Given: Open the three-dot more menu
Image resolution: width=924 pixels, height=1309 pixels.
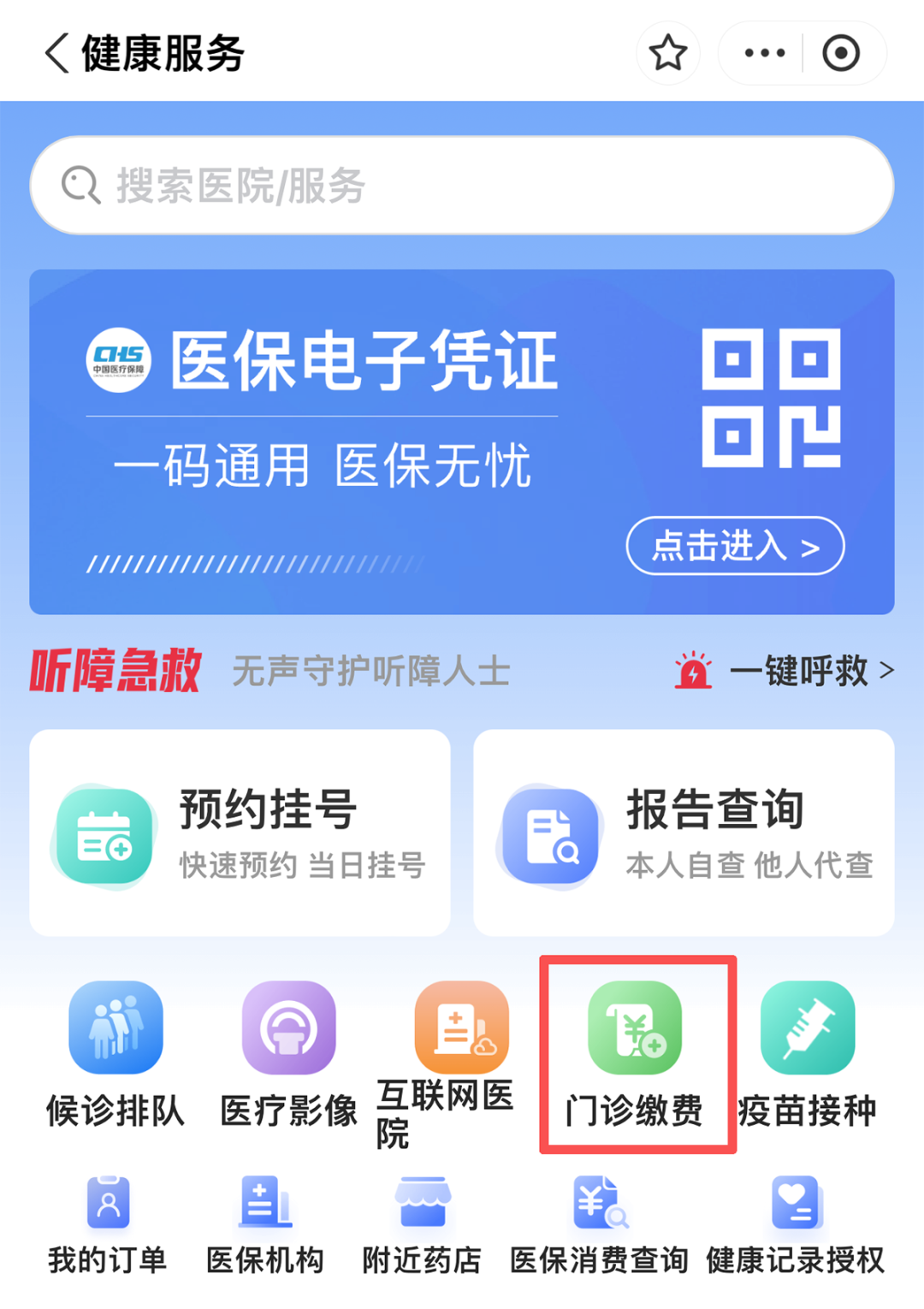Looking at the screenshot, I should (x=764, y=53).
